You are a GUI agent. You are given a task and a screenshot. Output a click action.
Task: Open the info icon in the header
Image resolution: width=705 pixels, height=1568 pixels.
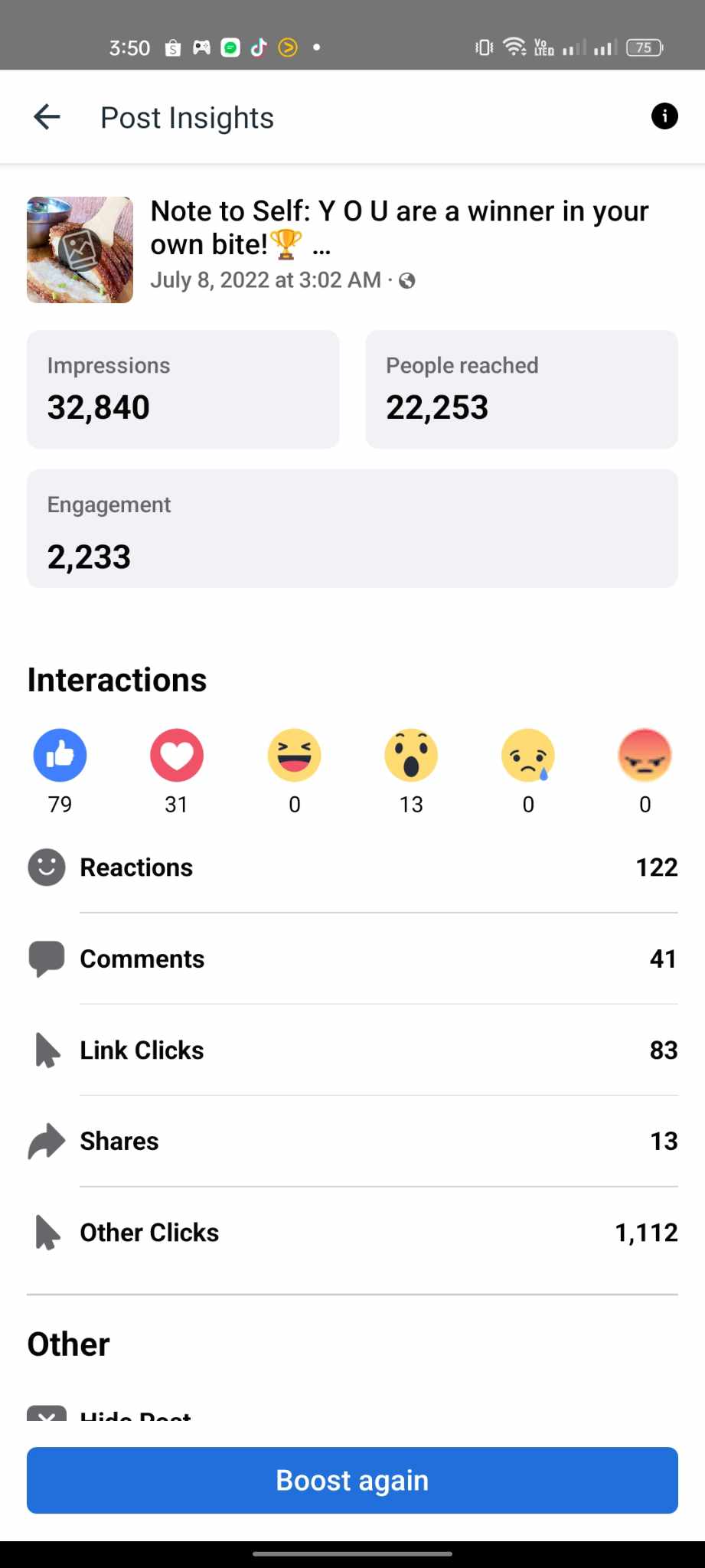(664, 116)
